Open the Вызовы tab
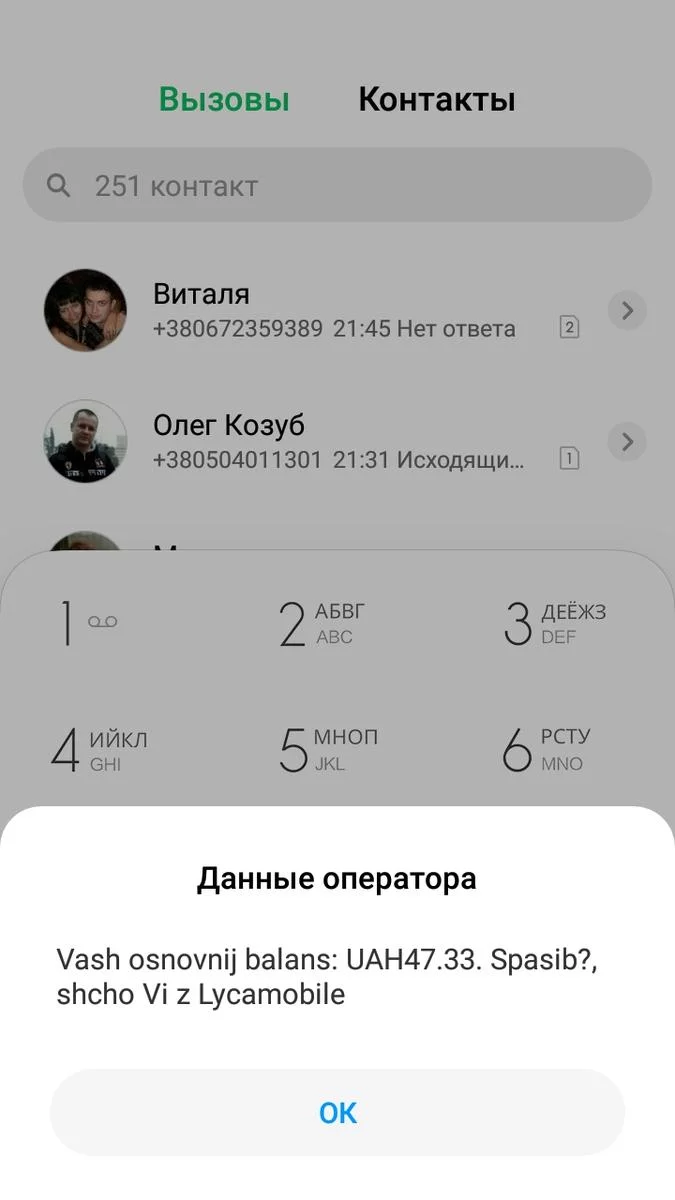 point(224,100)
